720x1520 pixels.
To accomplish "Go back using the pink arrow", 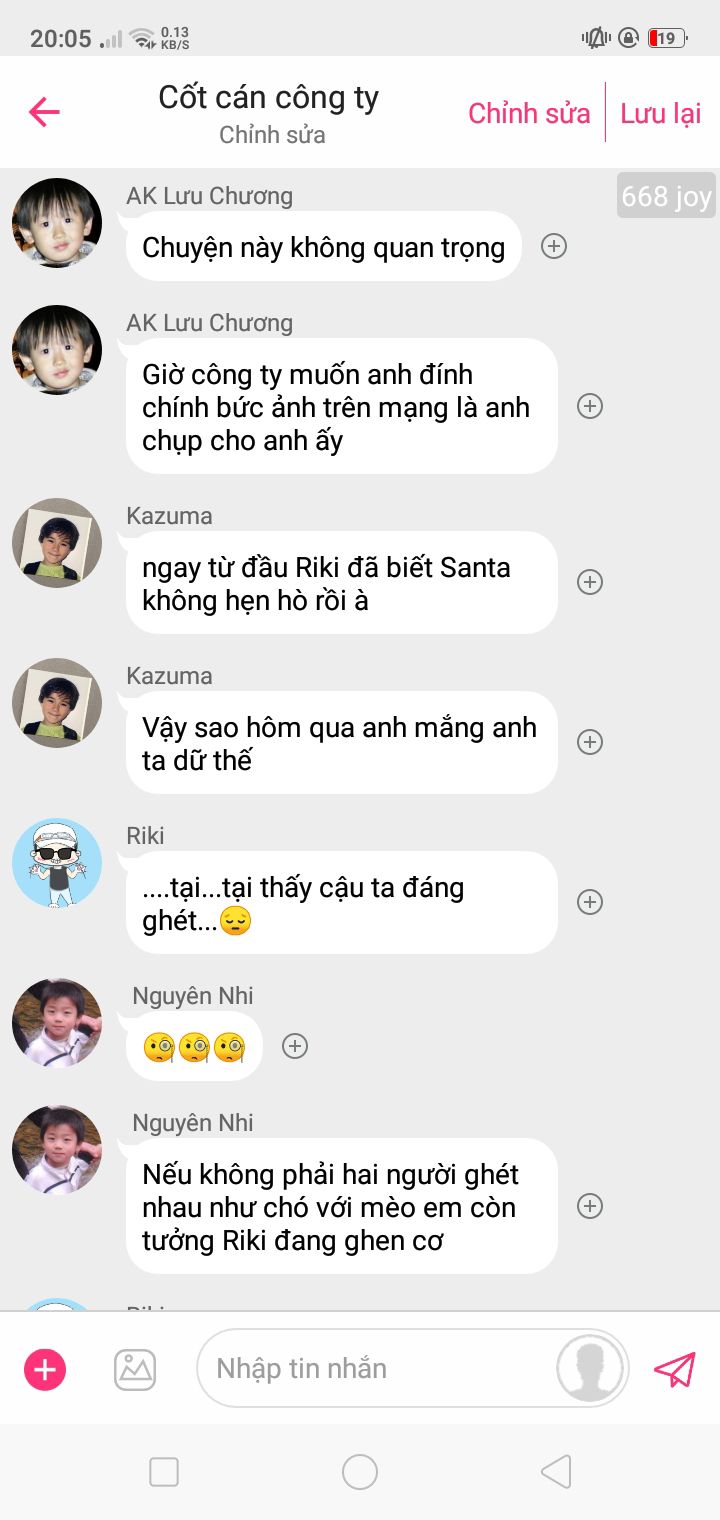I will point(44,112).
